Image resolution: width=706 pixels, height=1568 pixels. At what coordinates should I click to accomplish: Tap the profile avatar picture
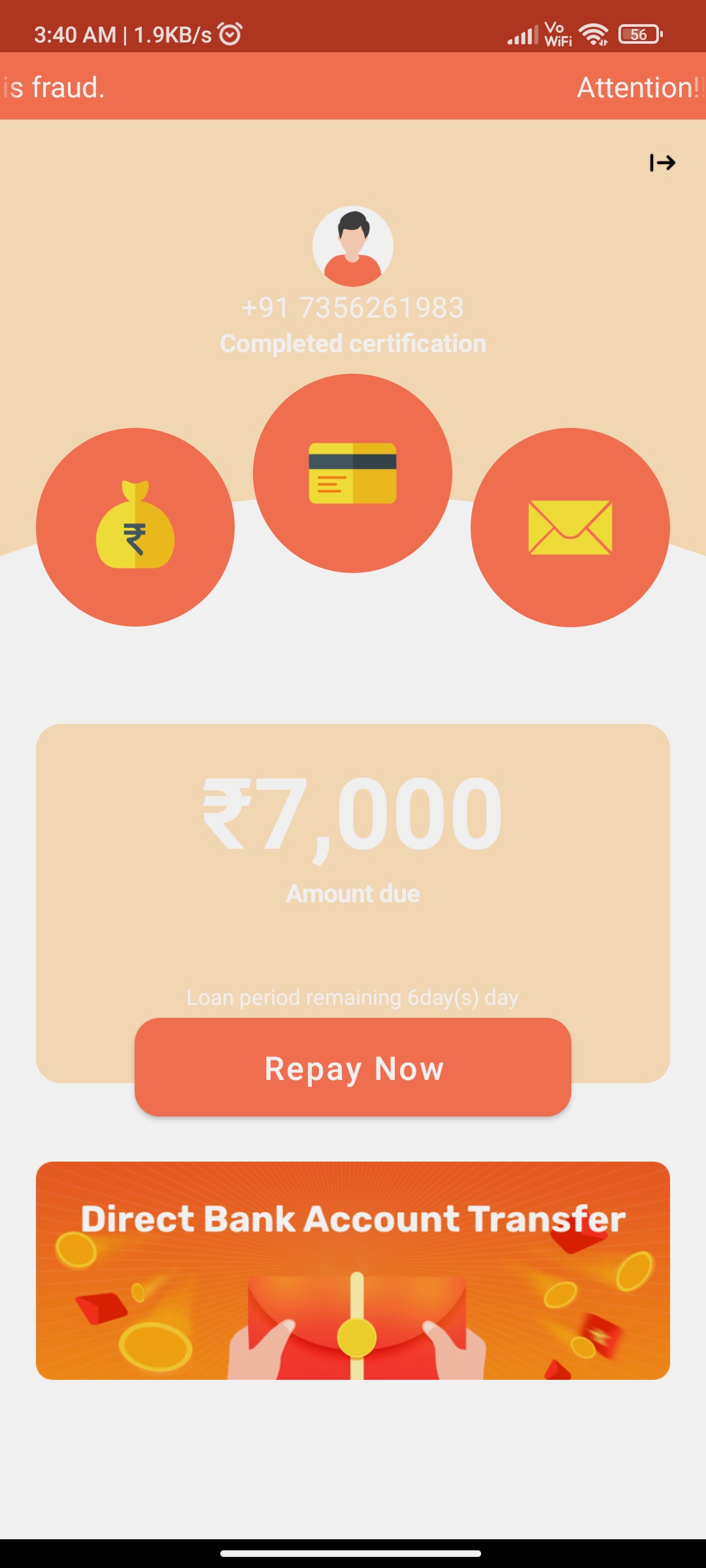coord(353,246)
